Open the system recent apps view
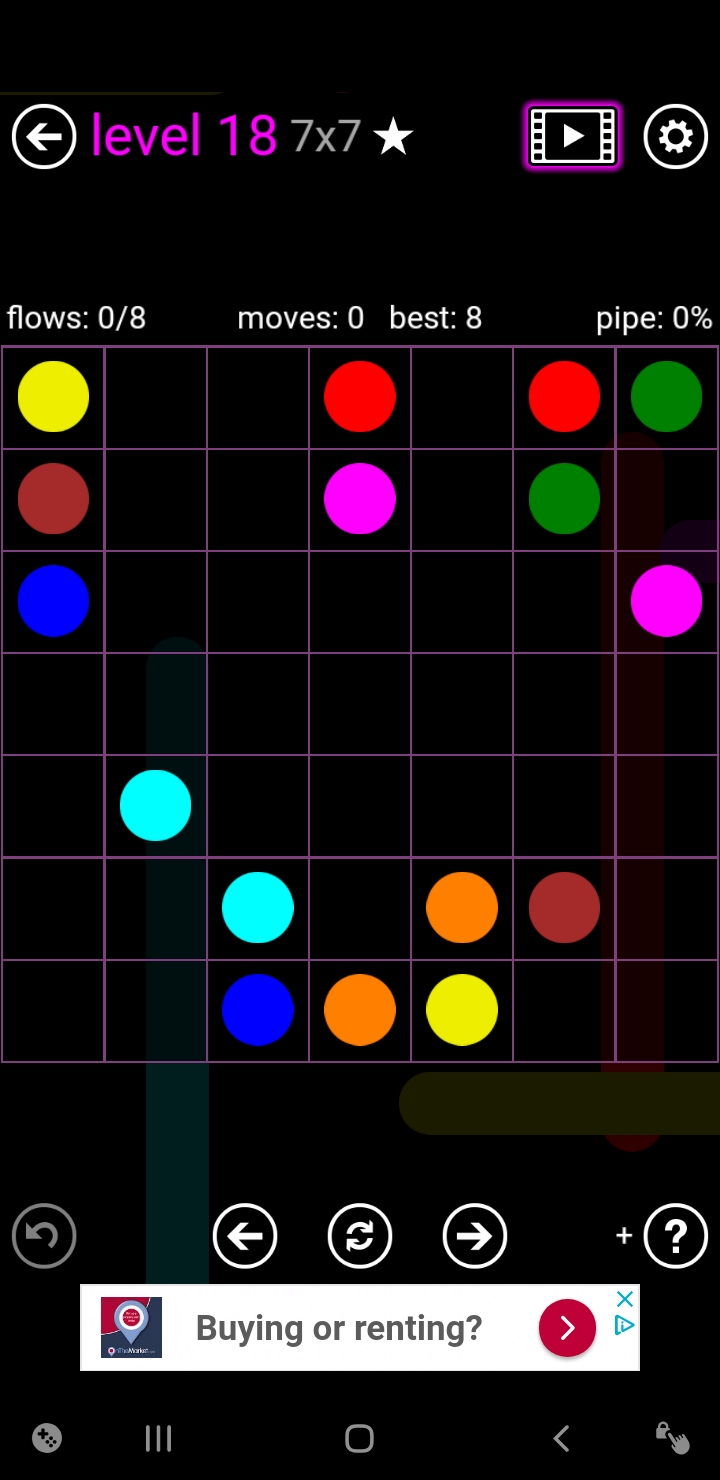The width and height of the screenshot is (720, 1480). tap(158, 1438)
